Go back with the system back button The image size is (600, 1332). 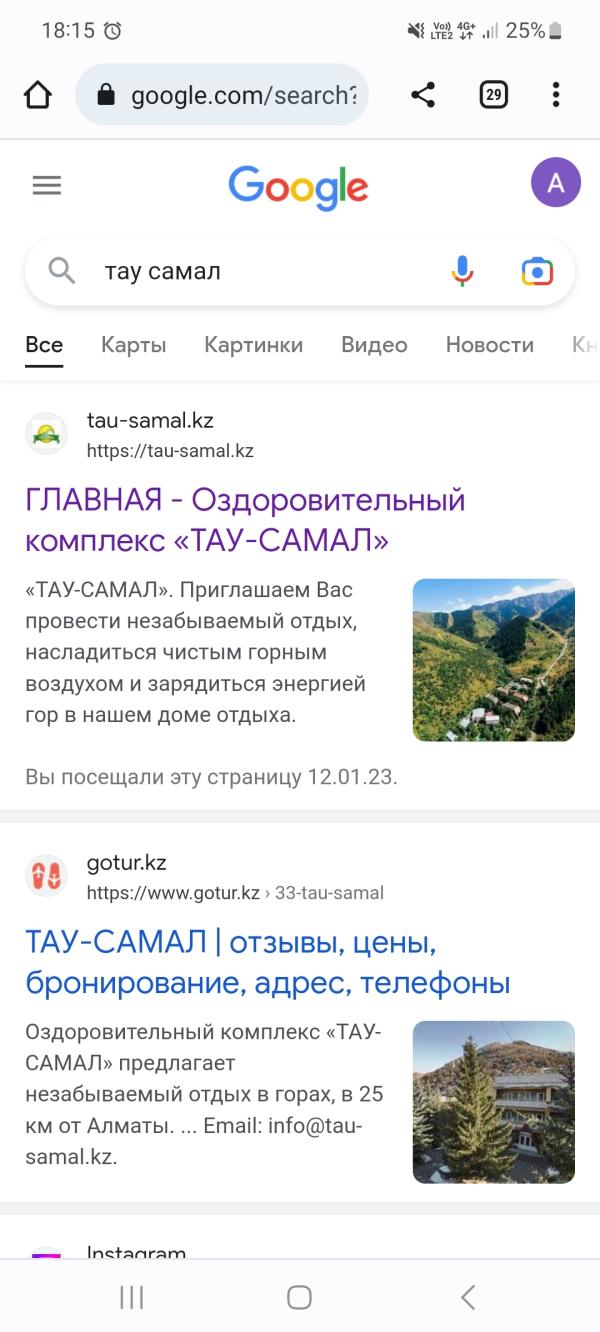467,1297
